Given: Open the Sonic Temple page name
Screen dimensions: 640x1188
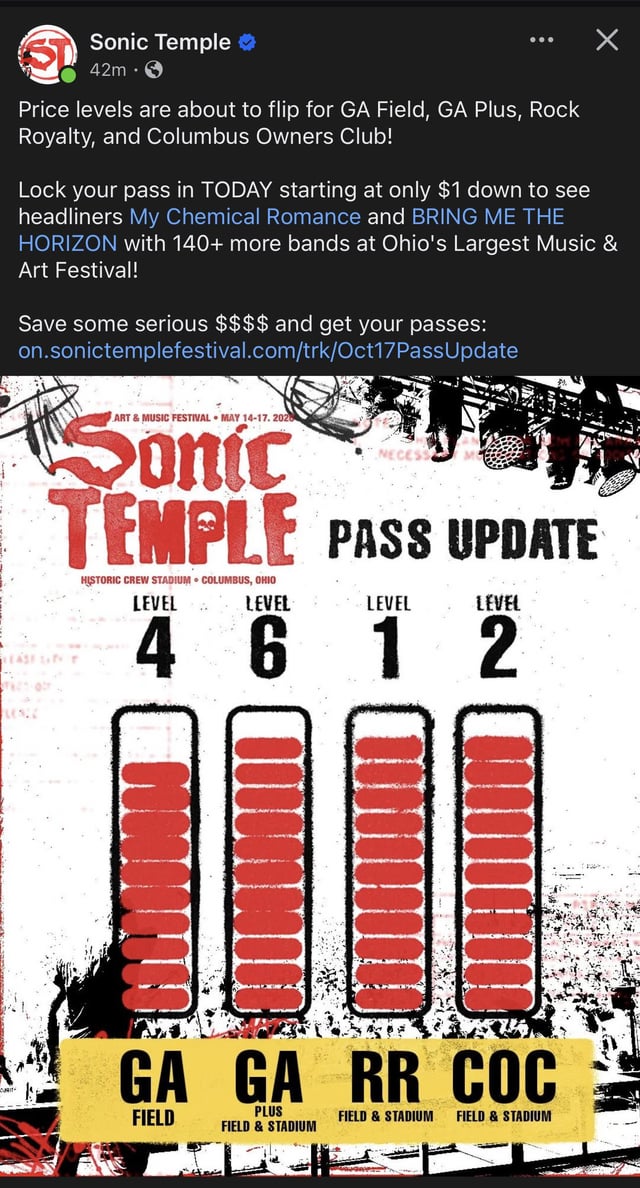Looking at the screenshot, I should point(160,42).
